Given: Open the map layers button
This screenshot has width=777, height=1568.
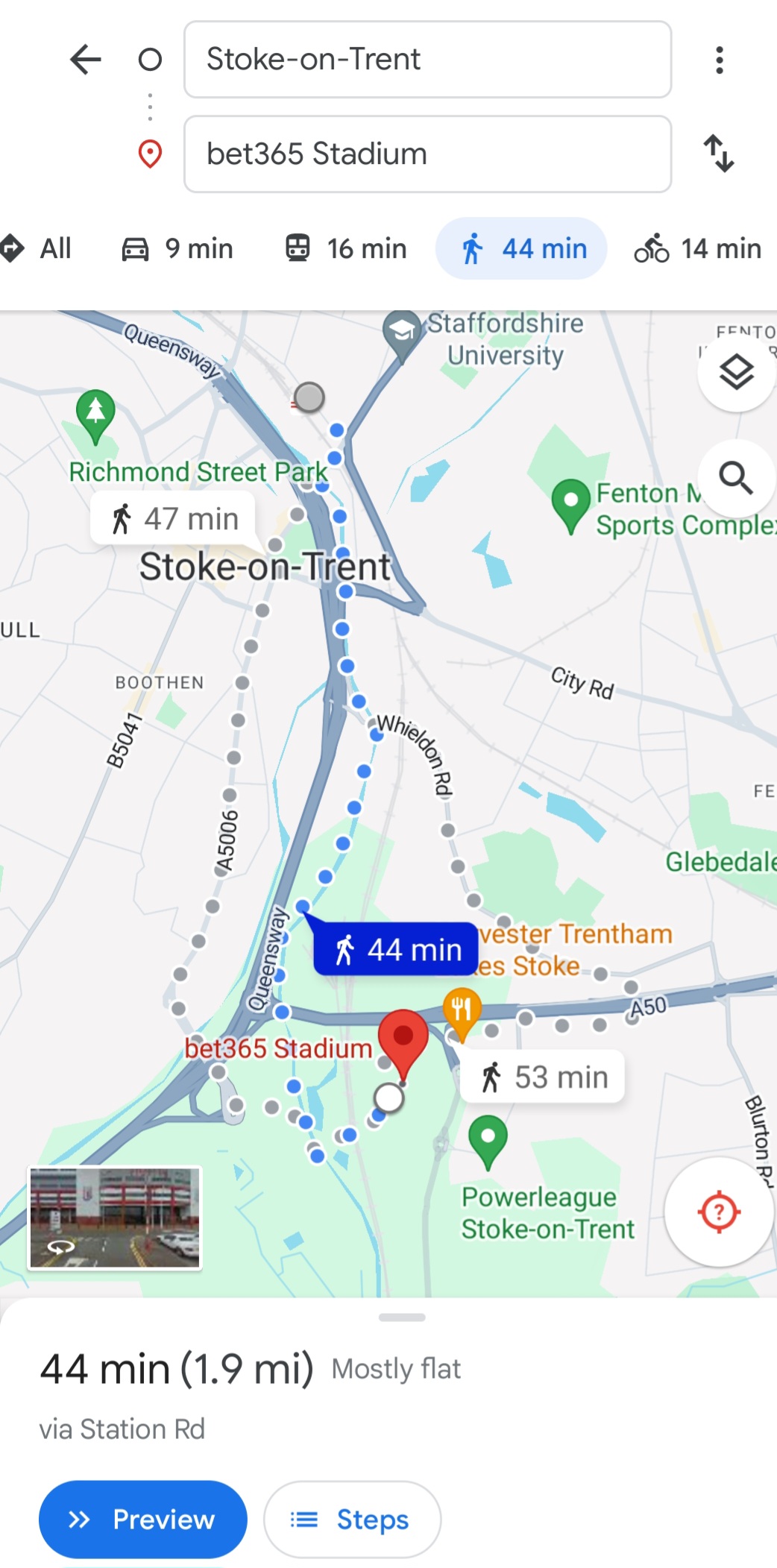Looking at the screenshot, I should pyautogui.click(x=736, y=372).
